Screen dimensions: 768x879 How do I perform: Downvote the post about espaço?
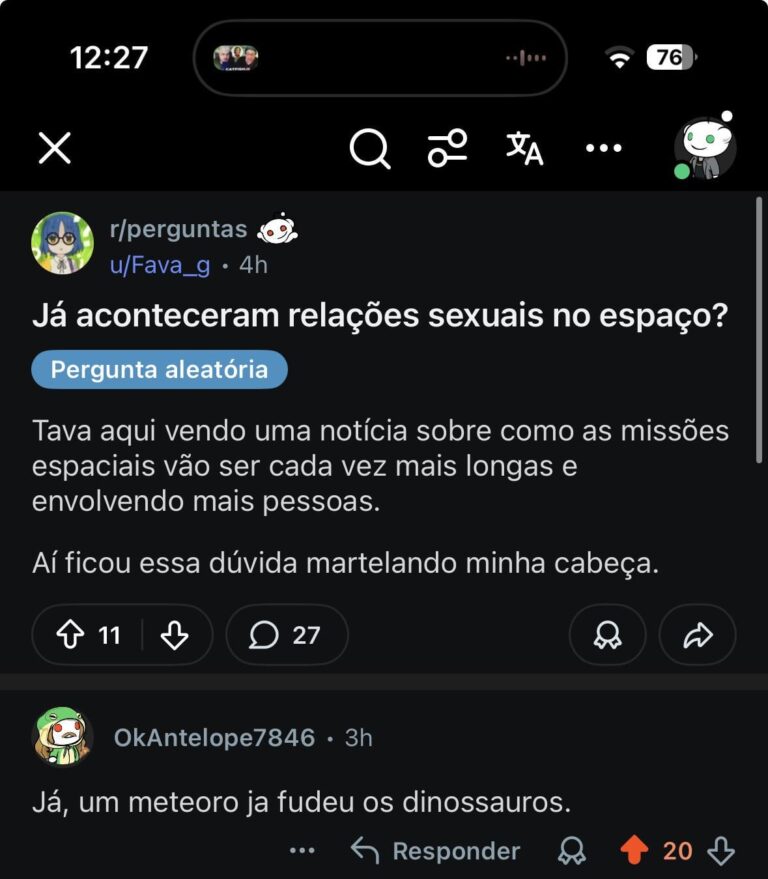coord(174,635)
